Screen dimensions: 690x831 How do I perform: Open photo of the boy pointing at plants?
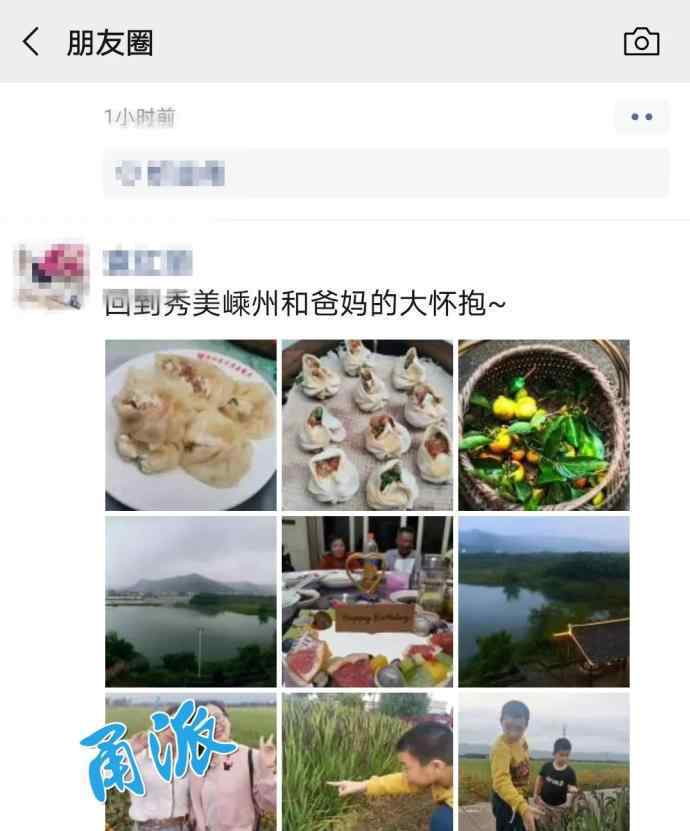coord(367,762)
